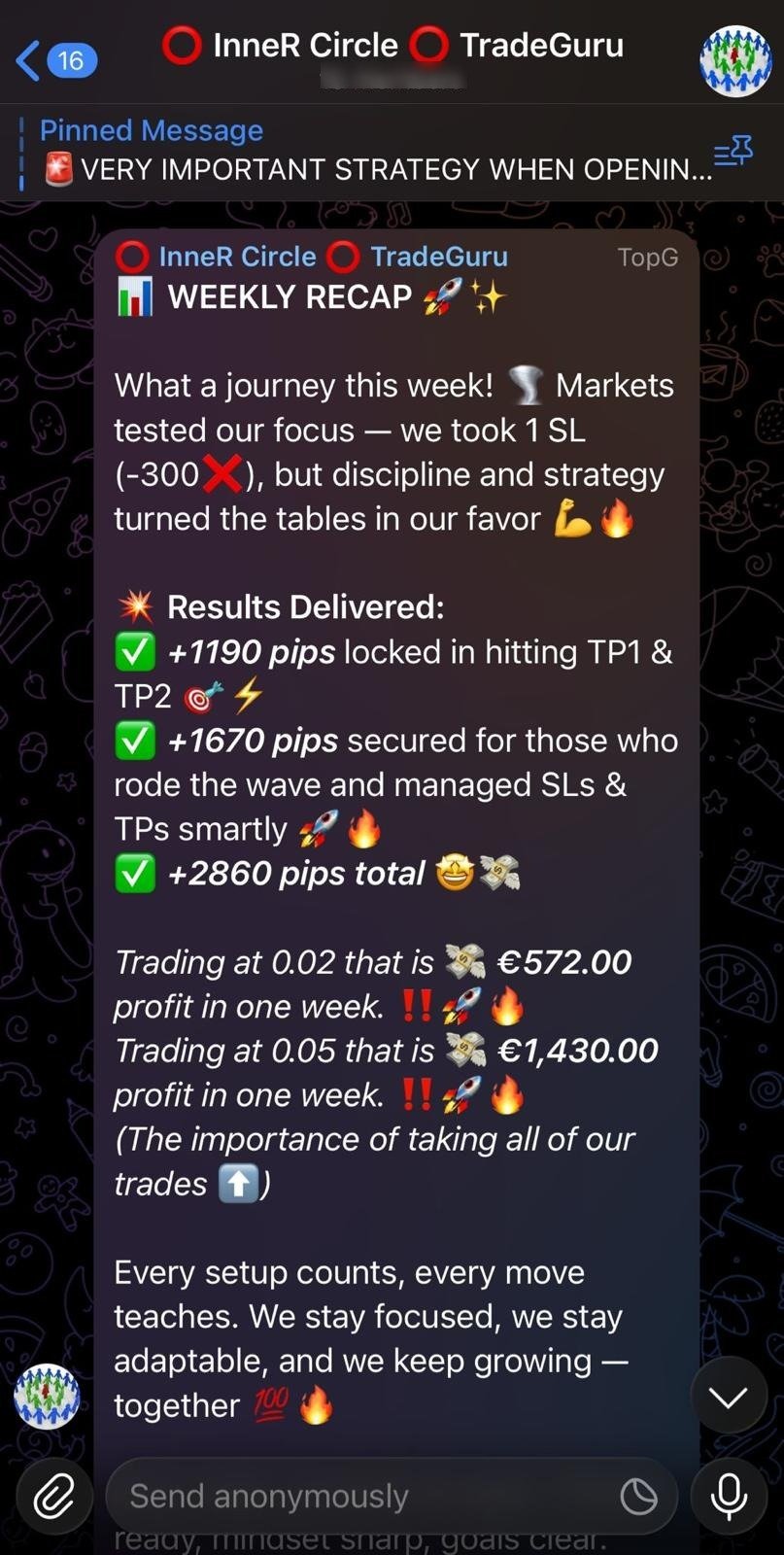Open the InneR Circle TradeGuru group info

click(392, 47)
